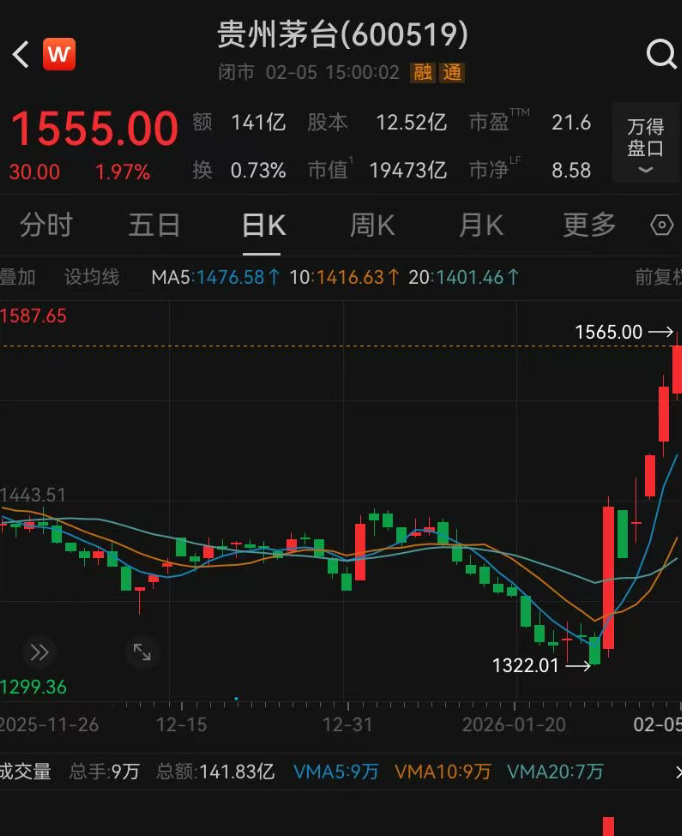Open 设均线 moving average settings
The width and height of the screenshot is (682, 836).
point(92,277)
